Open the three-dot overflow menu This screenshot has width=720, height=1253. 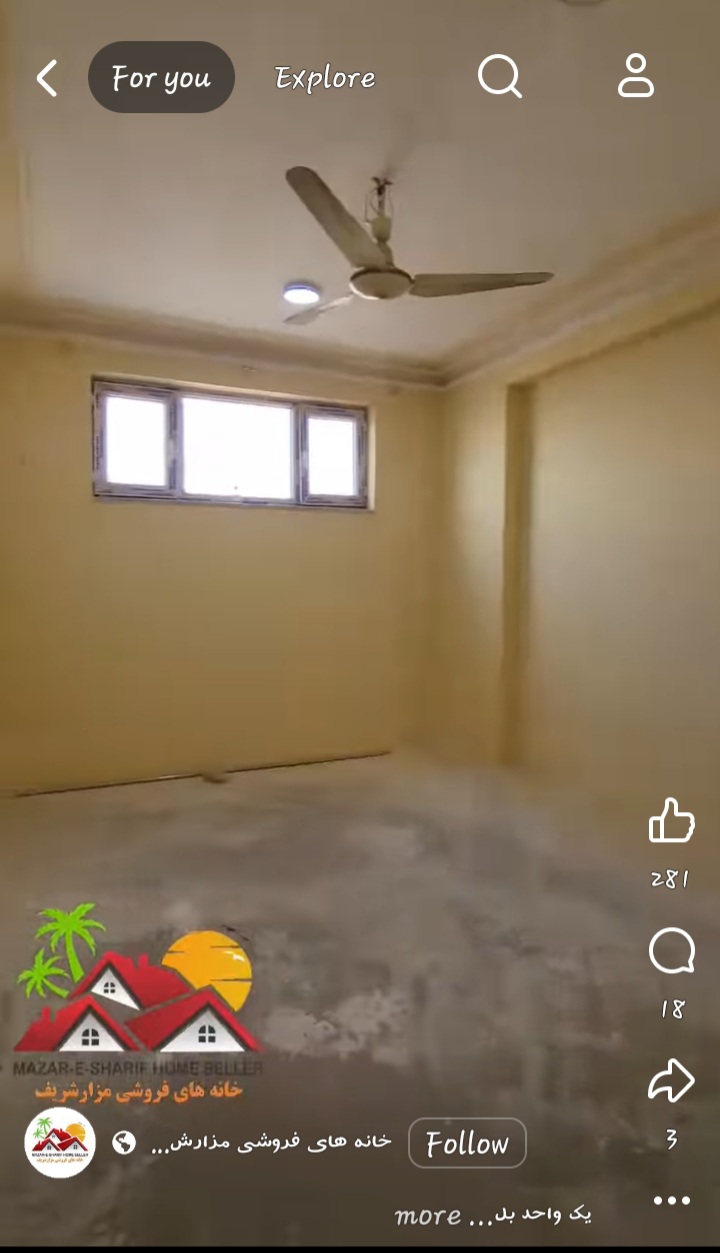point(671,1200)
